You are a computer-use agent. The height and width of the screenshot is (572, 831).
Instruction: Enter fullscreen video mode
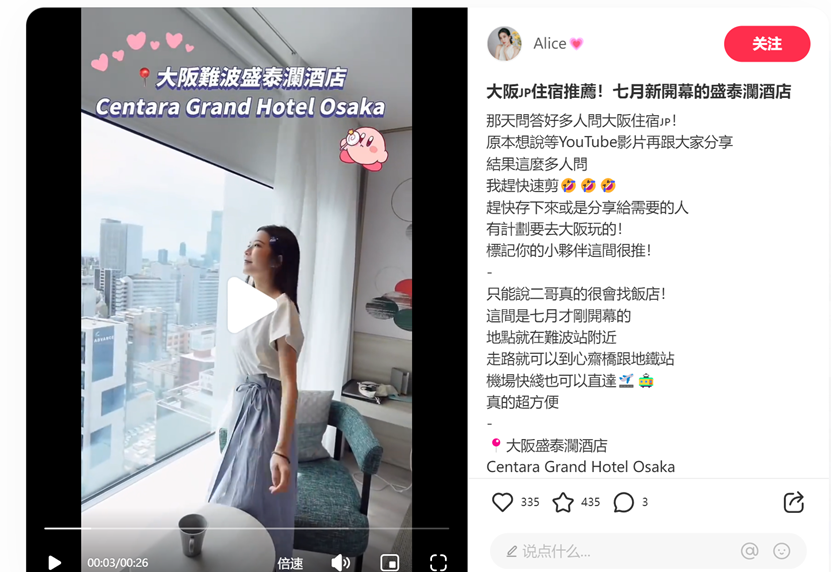438,562
